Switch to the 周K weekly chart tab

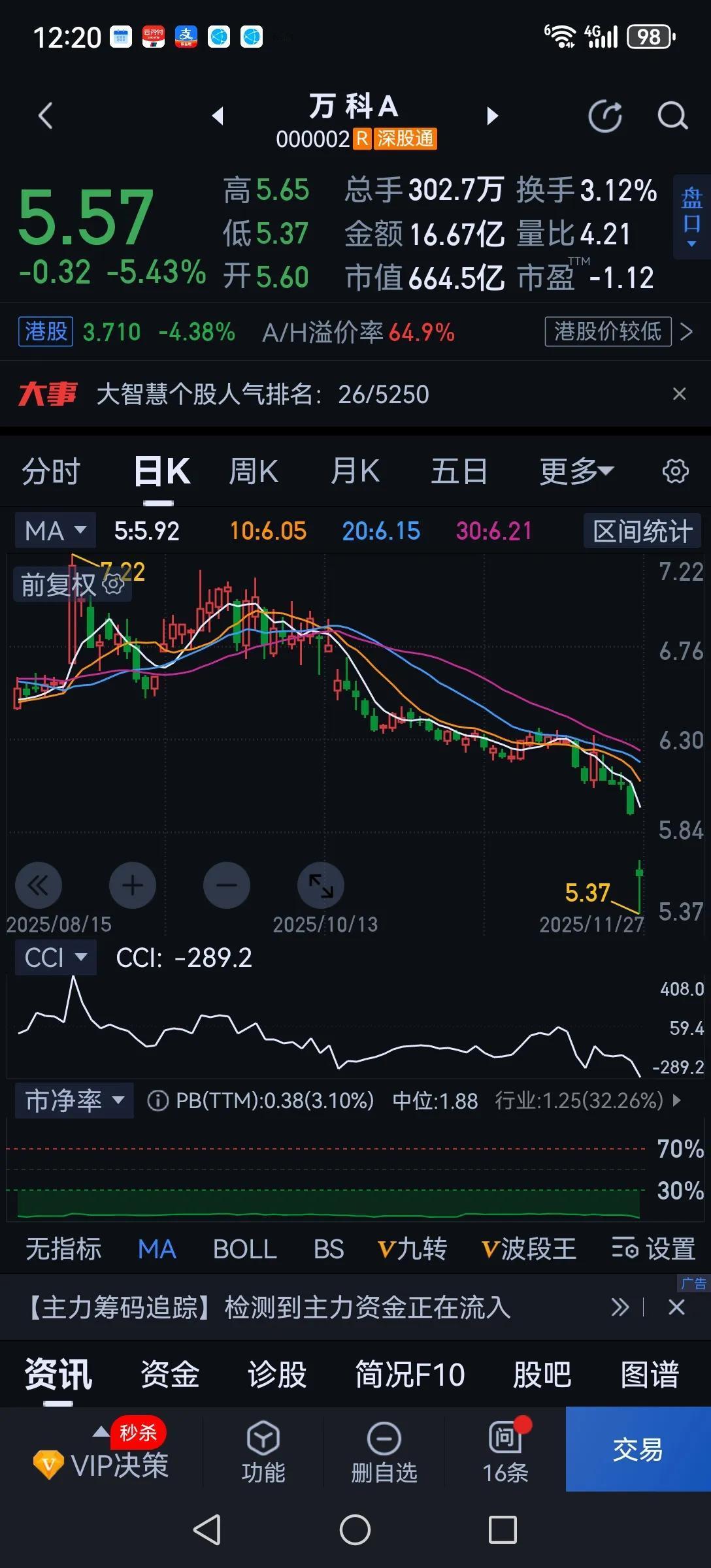[x=254, y=471]
